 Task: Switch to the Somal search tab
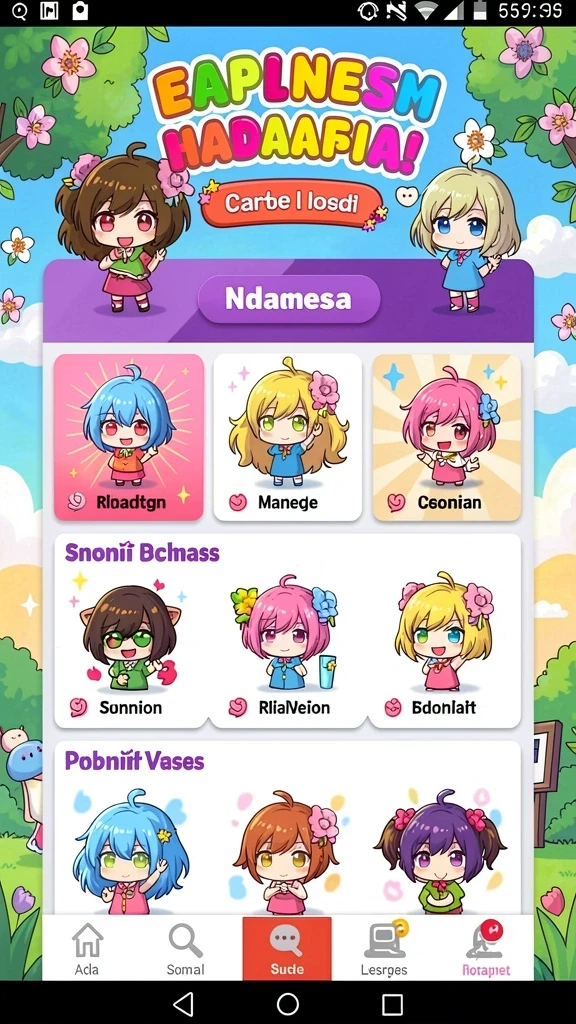185,948
